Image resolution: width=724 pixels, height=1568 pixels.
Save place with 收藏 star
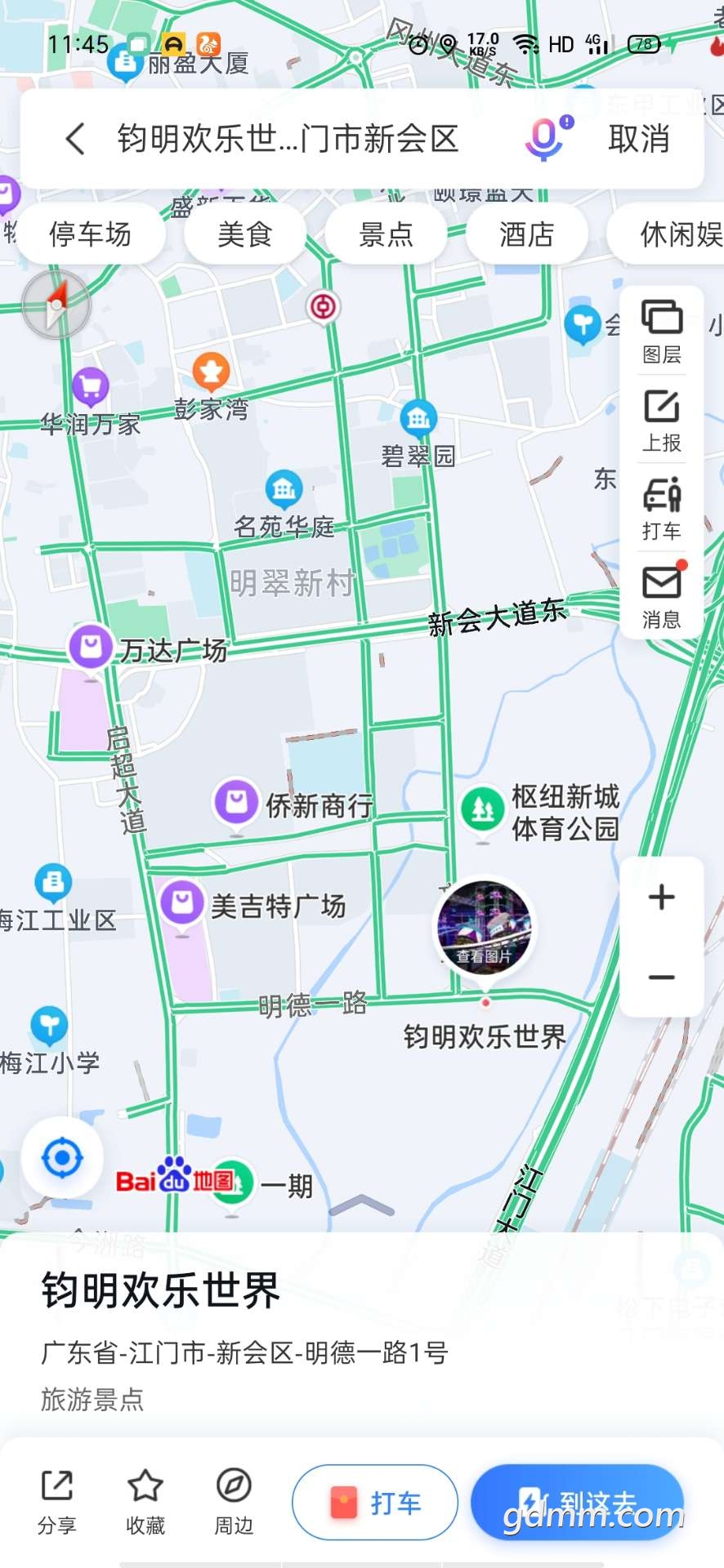(x=145, y=1502)
